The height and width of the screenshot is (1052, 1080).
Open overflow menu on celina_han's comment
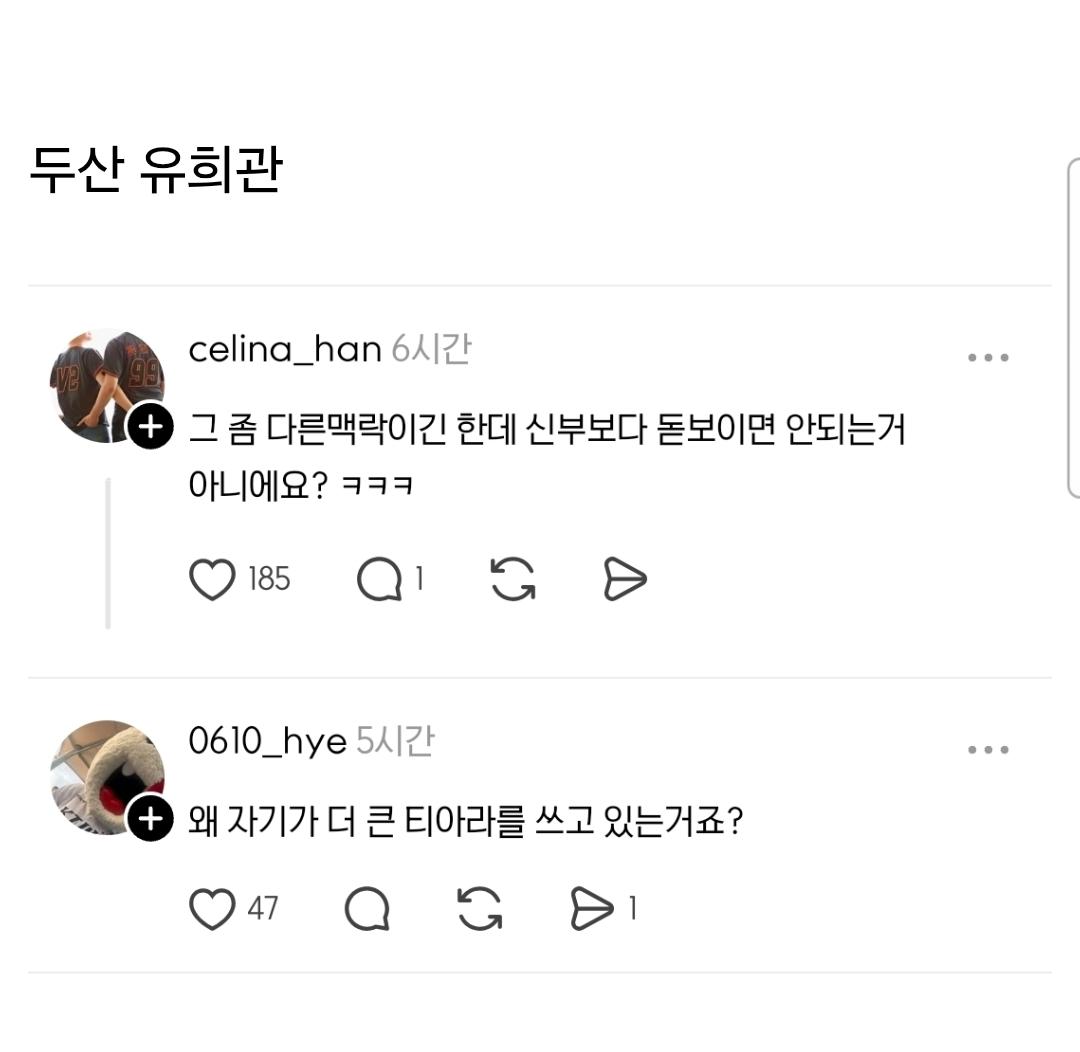(x=988, y=358)
